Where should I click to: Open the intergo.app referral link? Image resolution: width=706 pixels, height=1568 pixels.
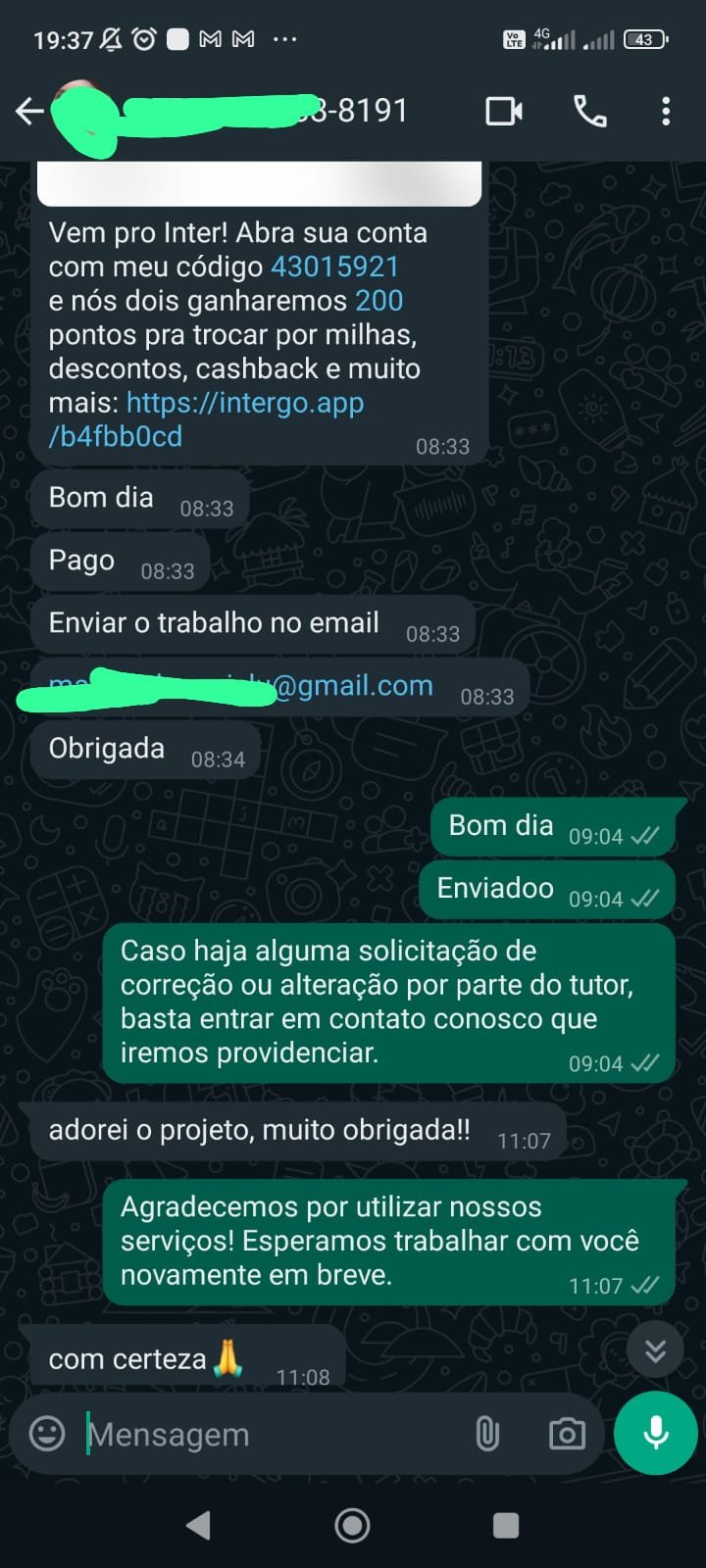click(244, 403)
